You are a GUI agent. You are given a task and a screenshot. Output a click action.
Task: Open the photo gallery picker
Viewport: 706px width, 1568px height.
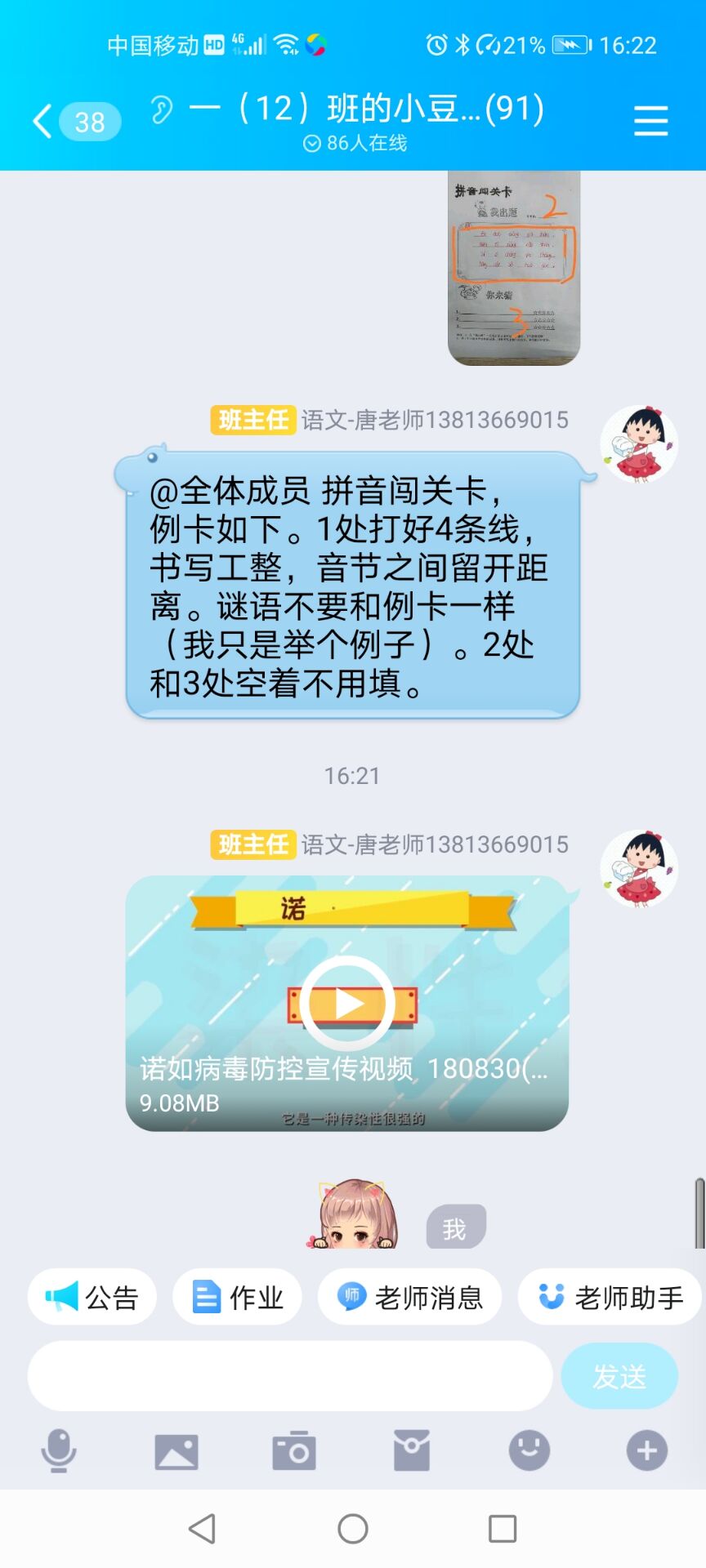pyautogui.click(x=176, y=1451)
